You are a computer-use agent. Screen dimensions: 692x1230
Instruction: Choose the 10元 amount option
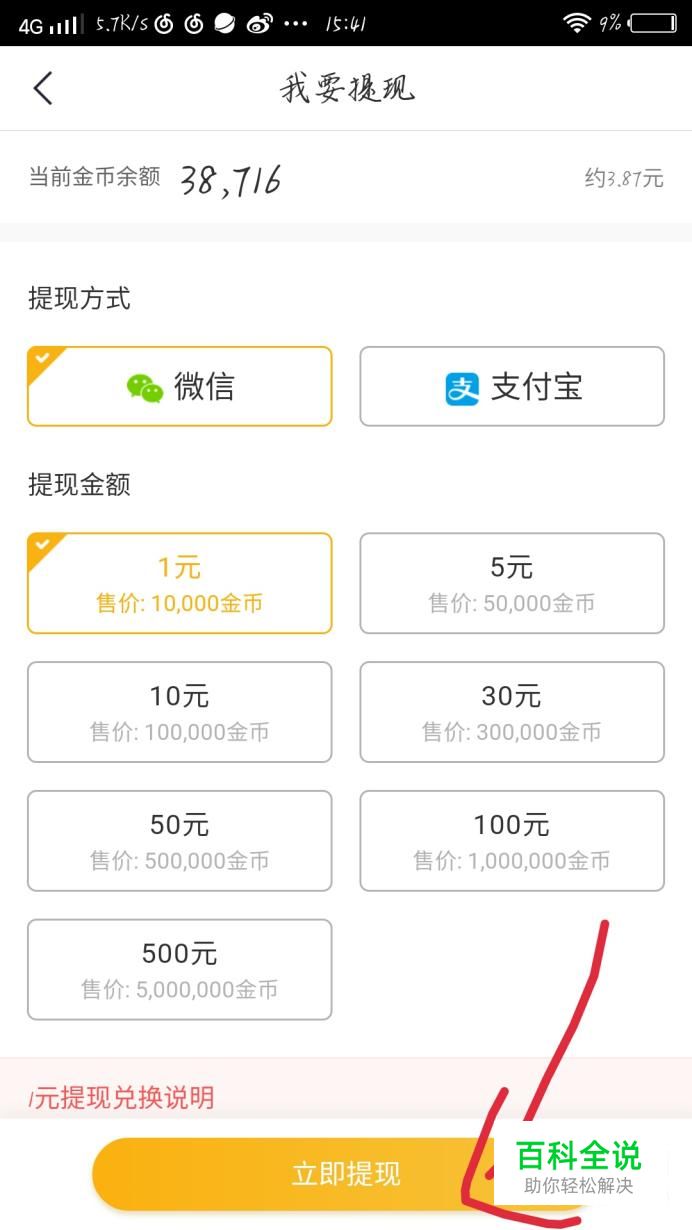tap(180, 712)
